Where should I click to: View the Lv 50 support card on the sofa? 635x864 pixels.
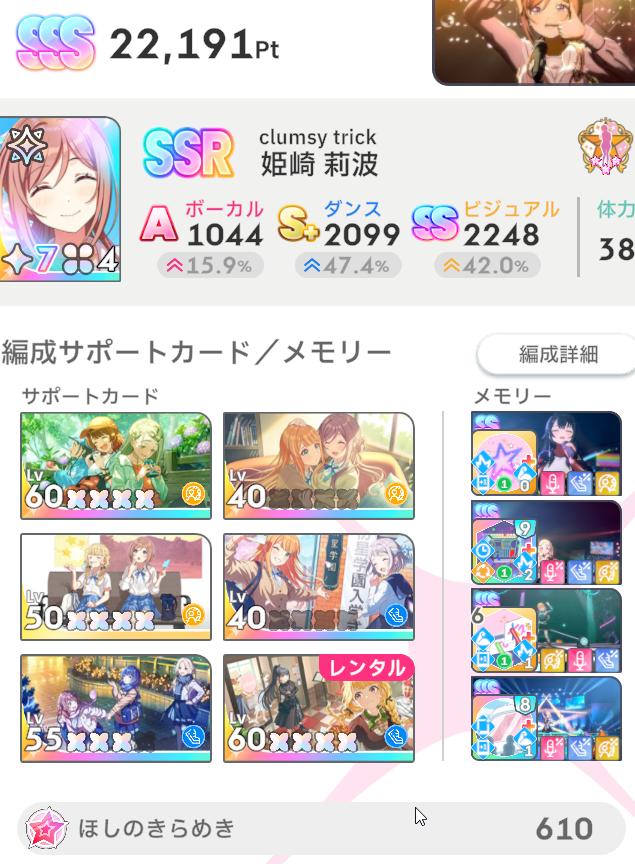click(116, 586)
